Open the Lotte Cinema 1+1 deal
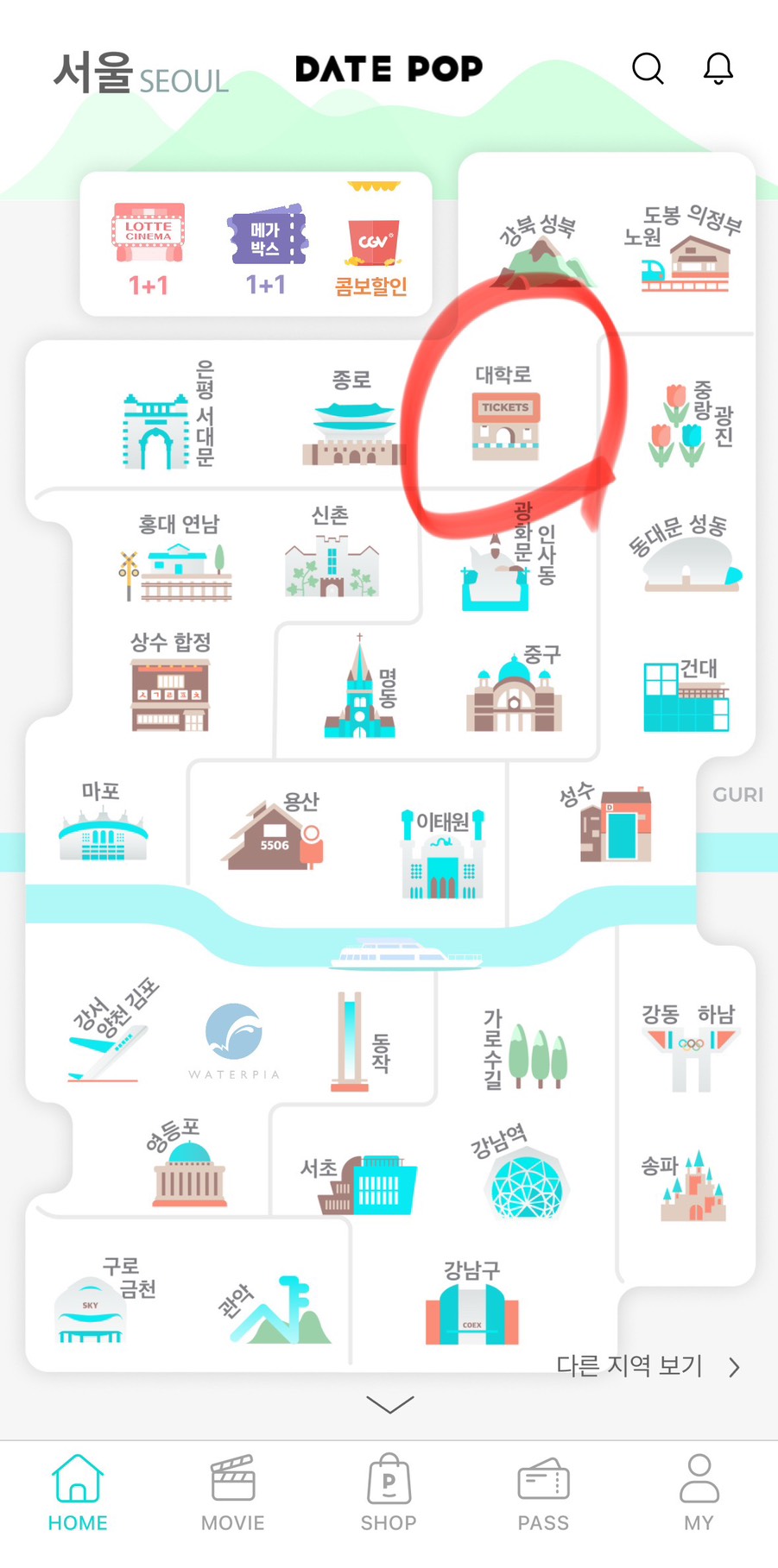Image resolution: width=778 pixels, height=1568 pixels. click(149, 249)
